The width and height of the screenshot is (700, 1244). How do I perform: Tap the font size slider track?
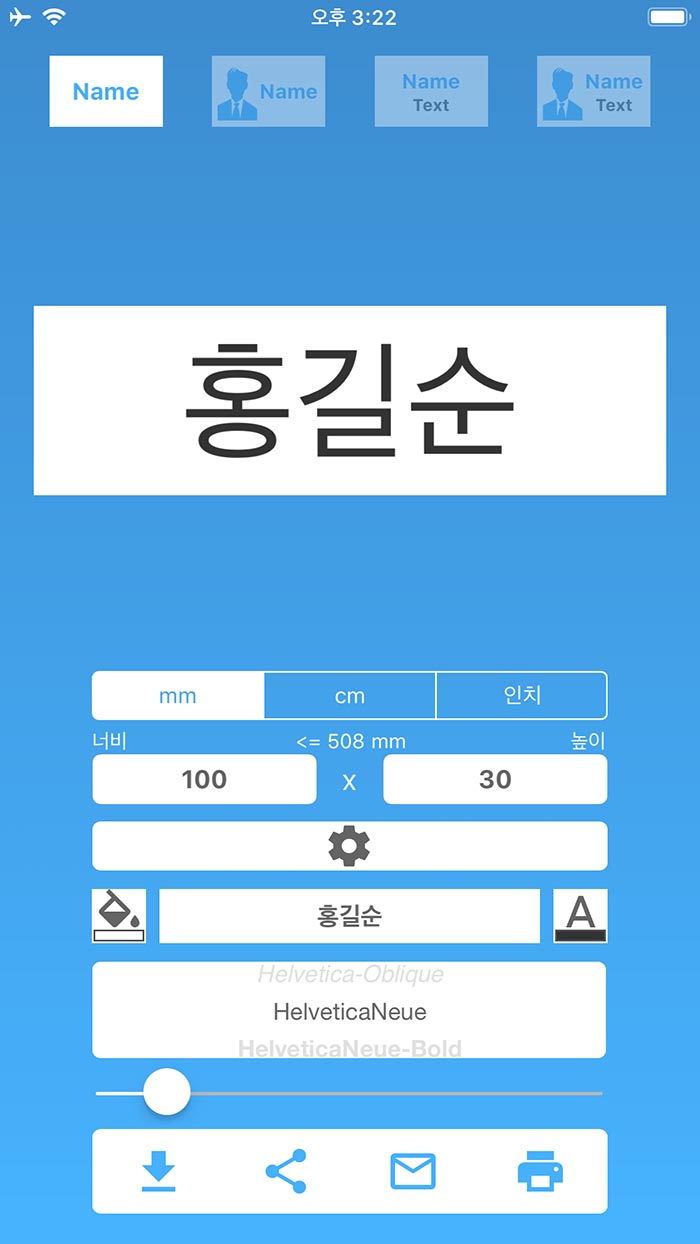coord(349,1093)
